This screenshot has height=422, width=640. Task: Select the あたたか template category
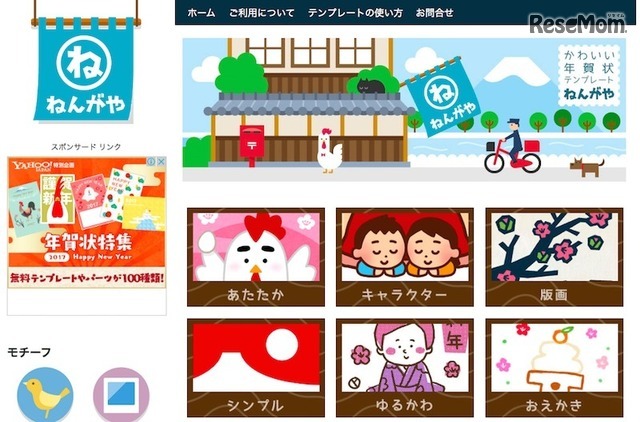click(x=255, y=257)
